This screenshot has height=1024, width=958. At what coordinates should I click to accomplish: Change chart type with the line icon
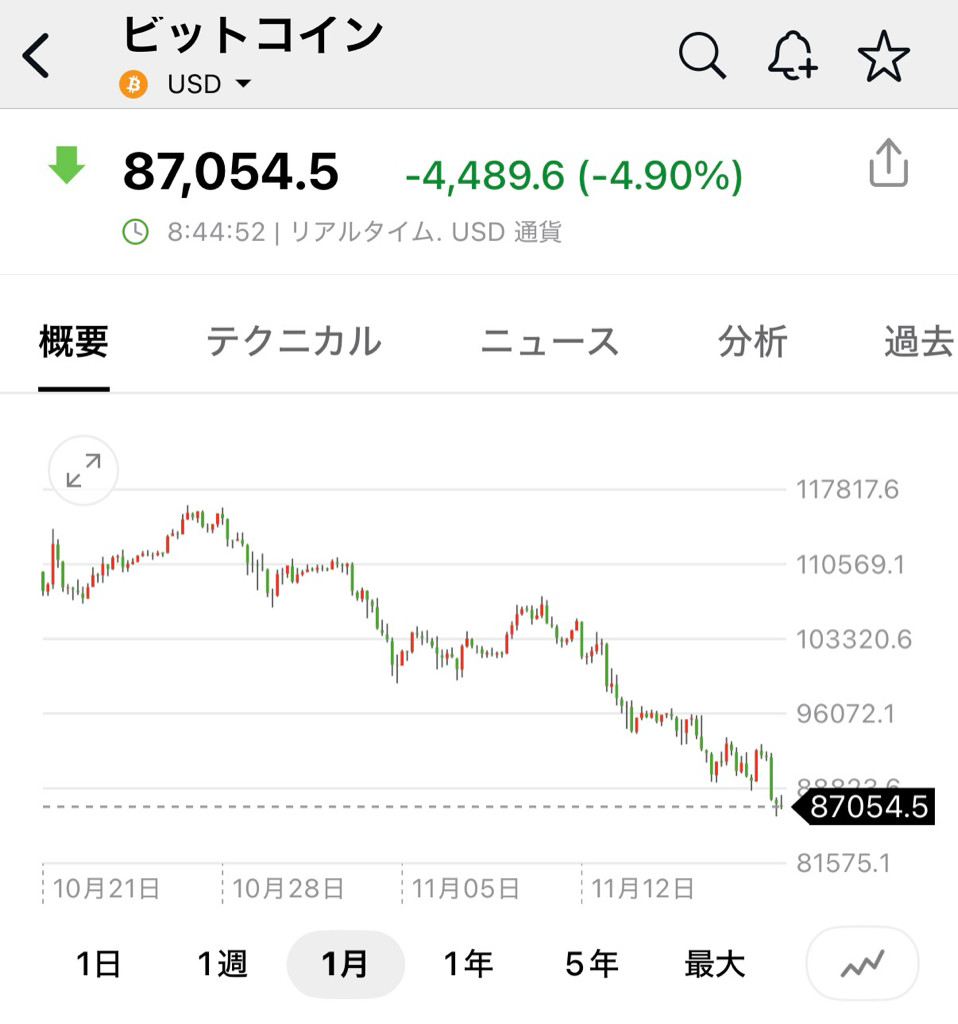click(862, 964)
